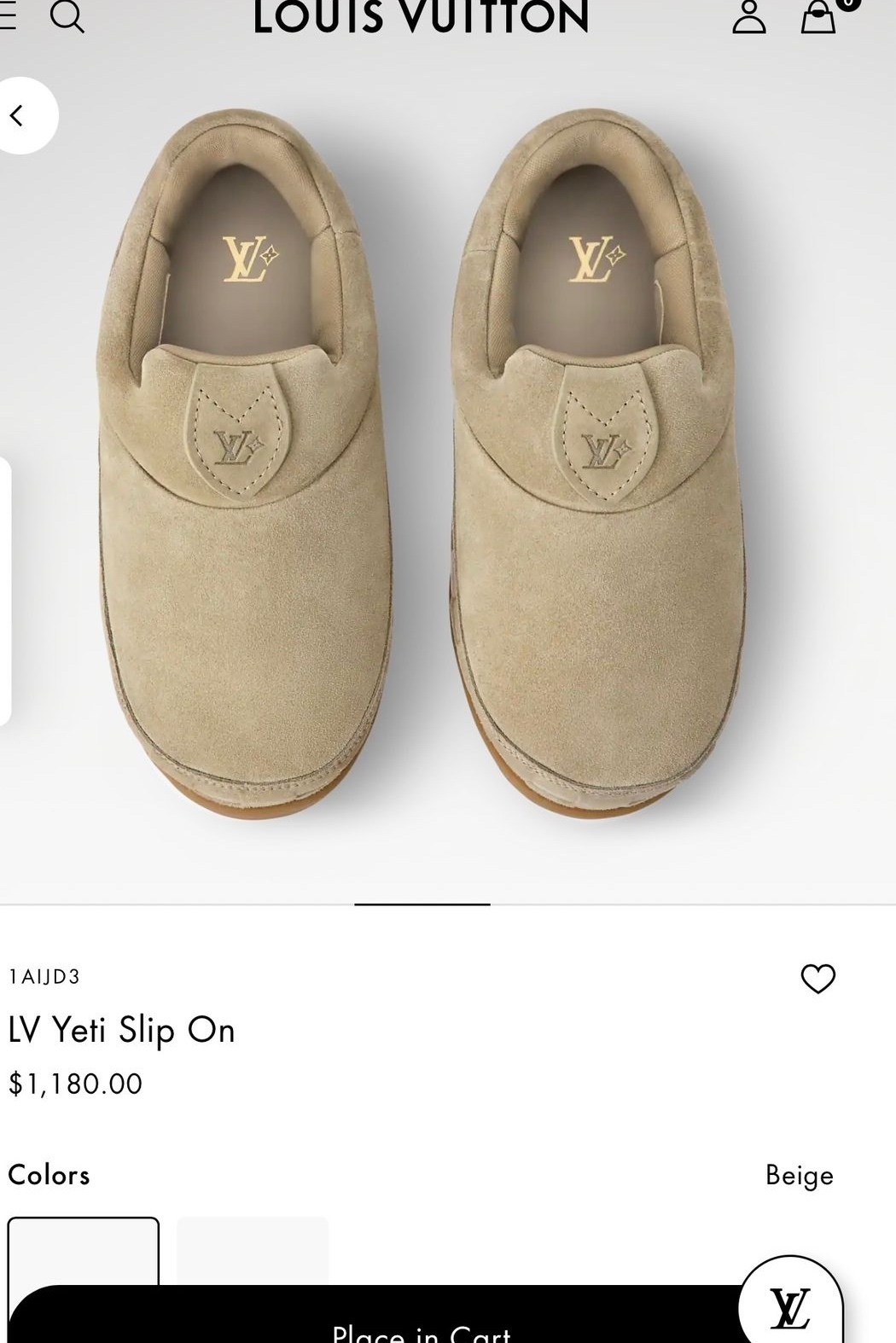Screen dimensions: 896x1343
Task: Click the Beige color name
Action: point(799,1174)
